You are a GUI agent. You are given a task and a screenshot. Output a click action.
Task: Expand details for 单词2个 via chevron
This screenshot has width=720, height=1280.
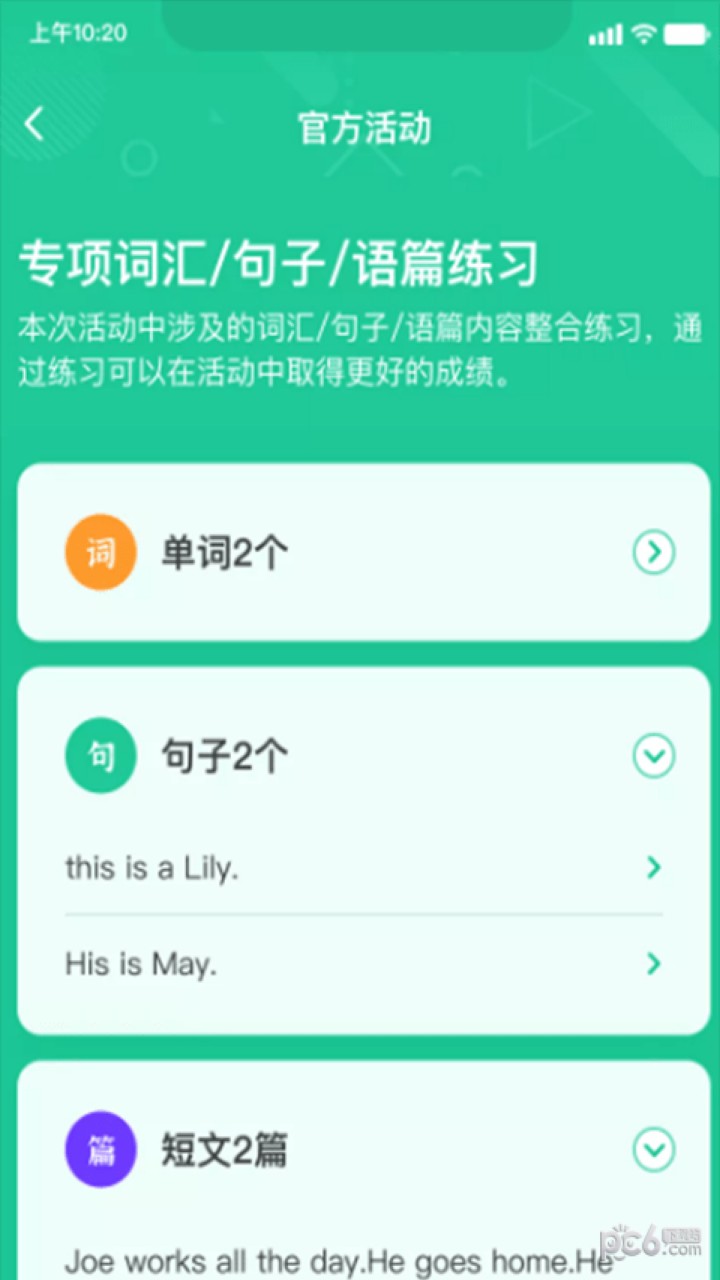pyautogui.click(x=653, y=552)
